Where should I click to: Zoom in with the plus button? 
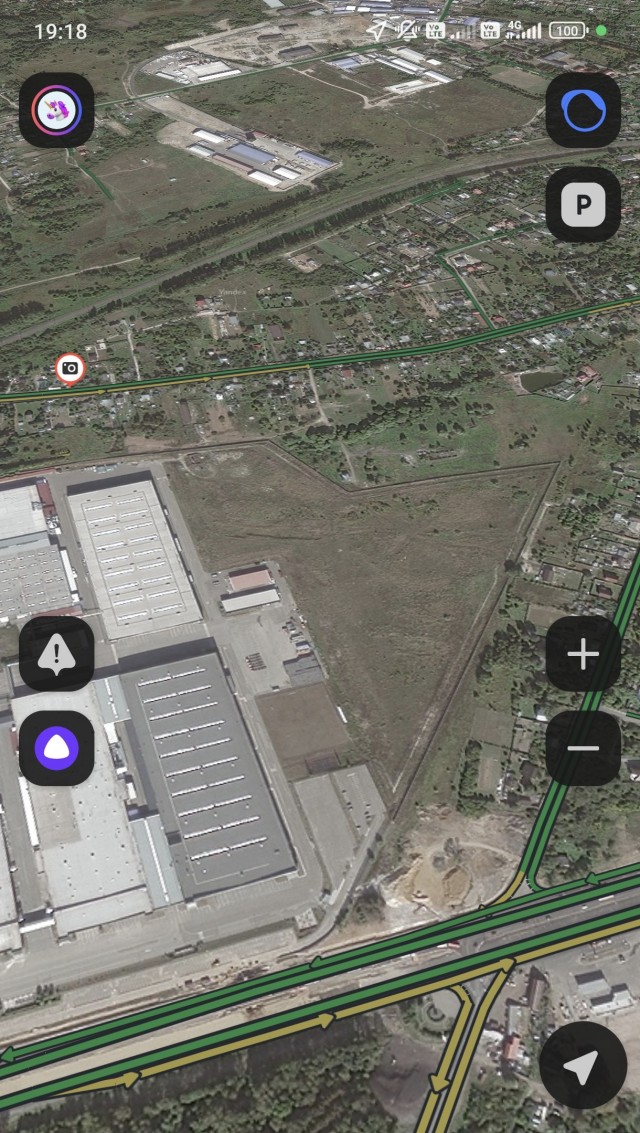(x=583, y=654)
